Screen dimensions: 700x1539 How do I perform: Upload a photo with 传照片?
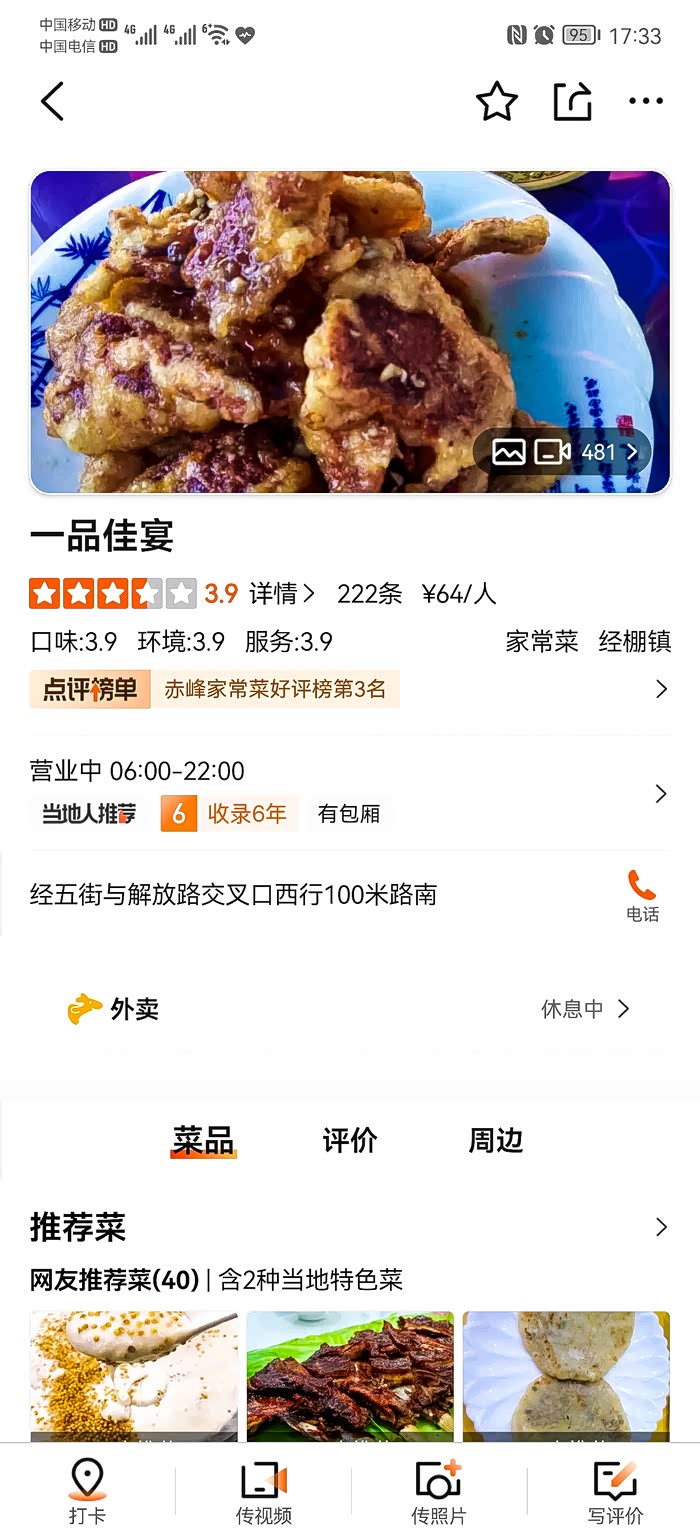click(438, 1491)
